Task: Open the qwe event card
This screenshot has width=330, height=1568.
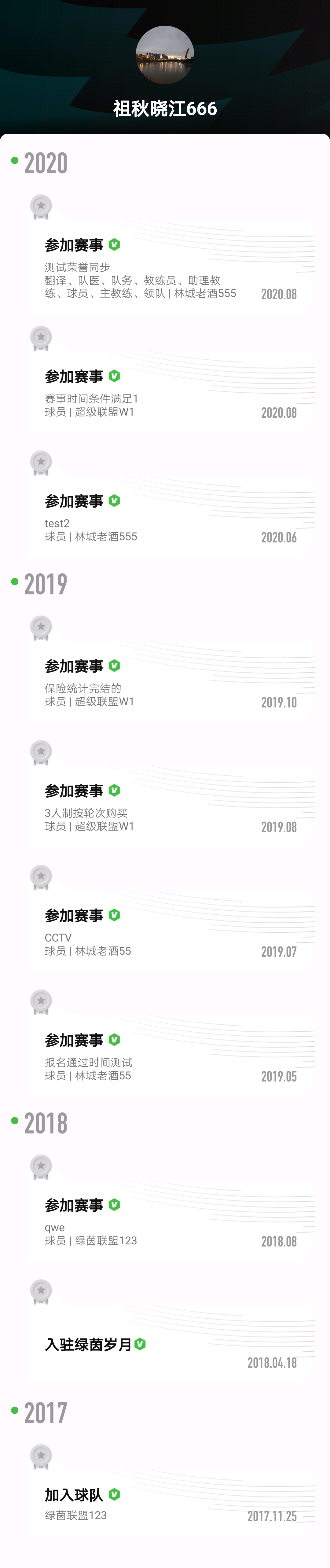Action: pos(164,1222)
